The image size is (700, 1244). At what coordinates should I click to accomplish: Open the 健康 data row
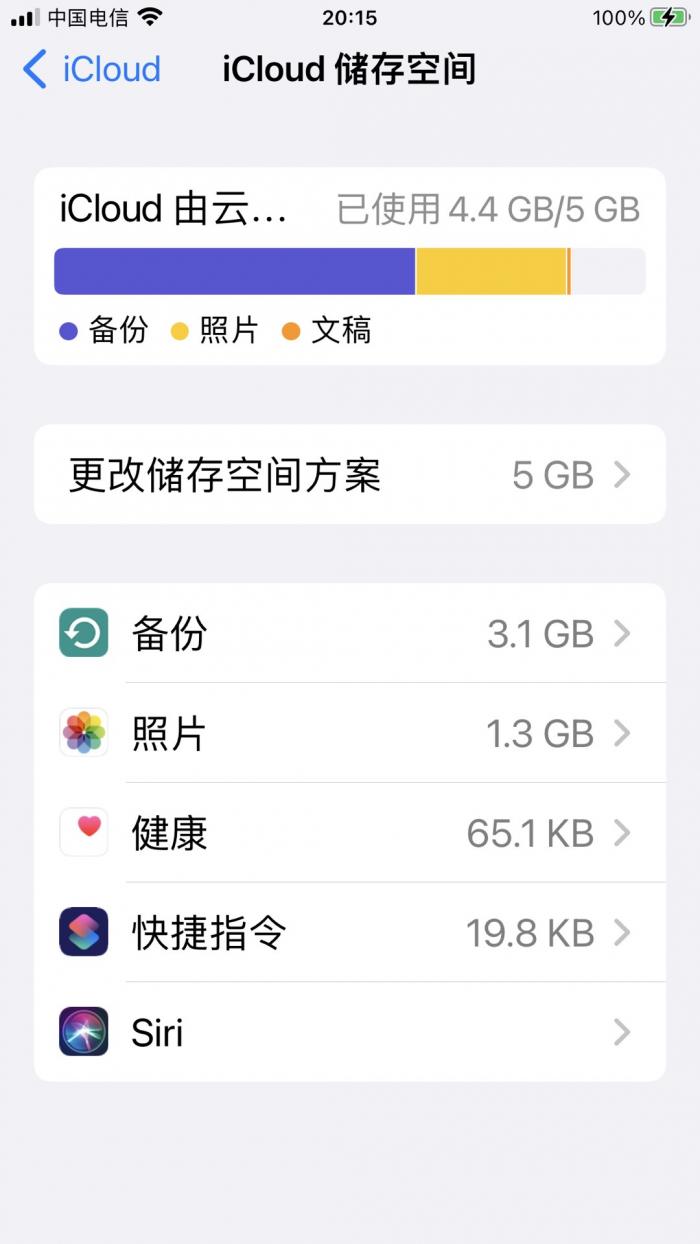(350, 832)
